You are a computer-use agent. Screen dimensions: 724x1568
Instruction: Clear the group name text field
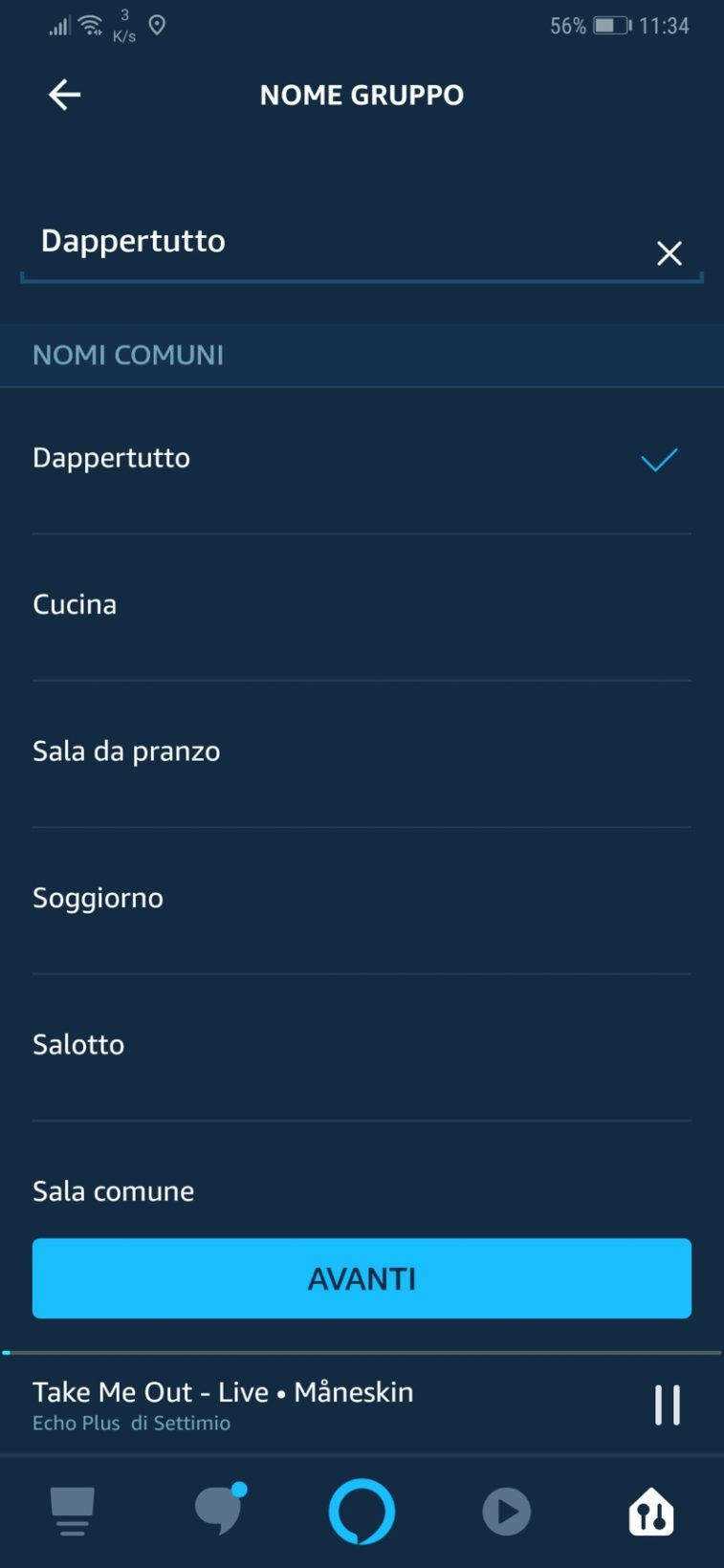point(669,253)
